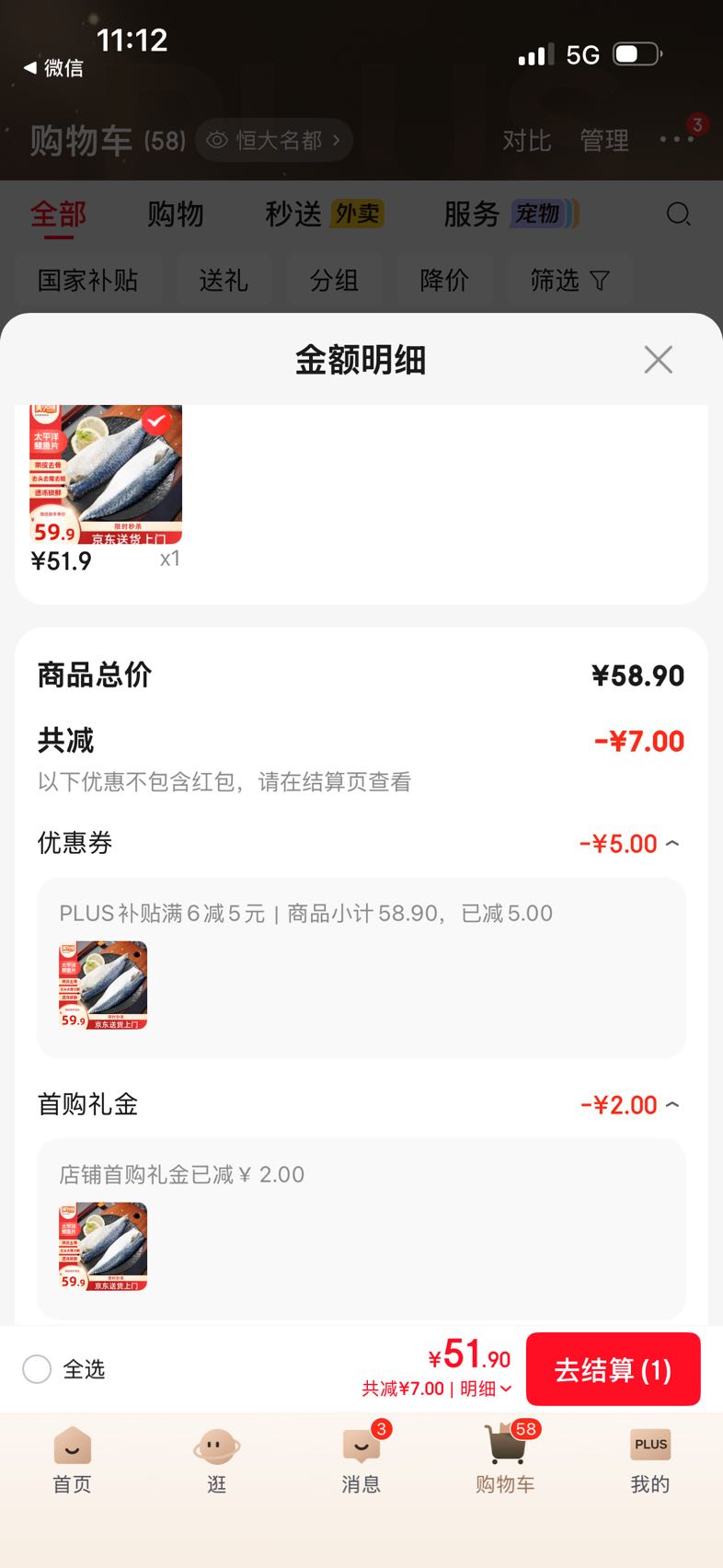Screen dimensions: 723x1568
Task: Collapse the 首购礼金 discount section
Action: 672,1104
